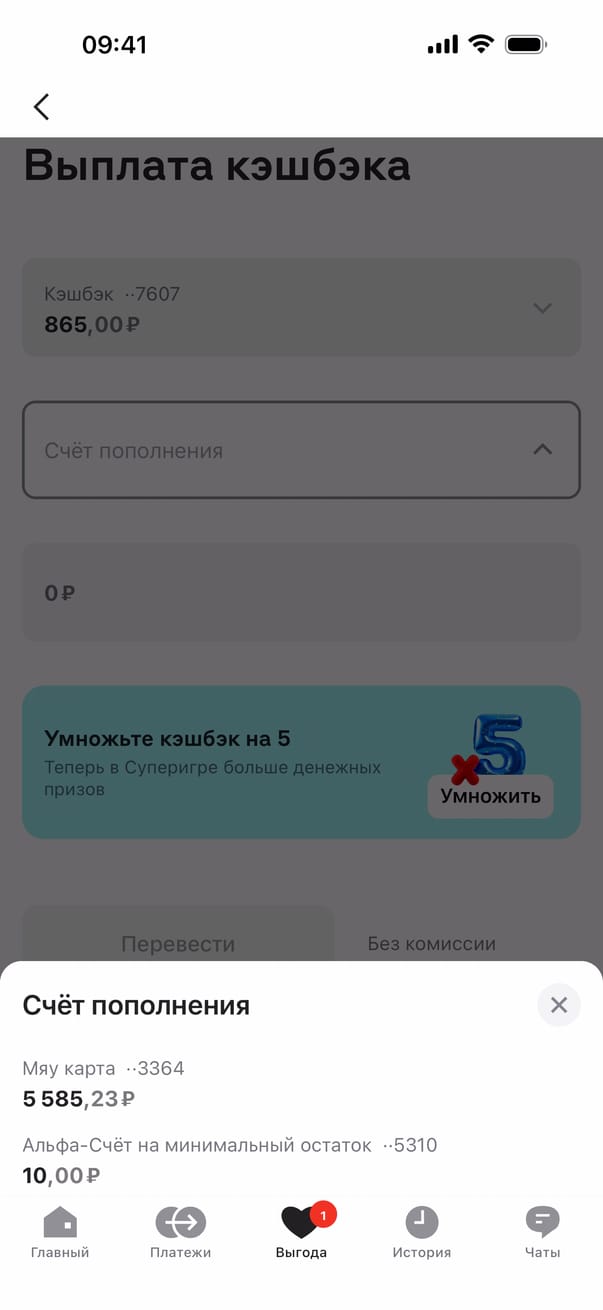Viewport: 603px width, 1310px height.
Task: Open the Чаты tab
Action: [x=542, y=1232]
